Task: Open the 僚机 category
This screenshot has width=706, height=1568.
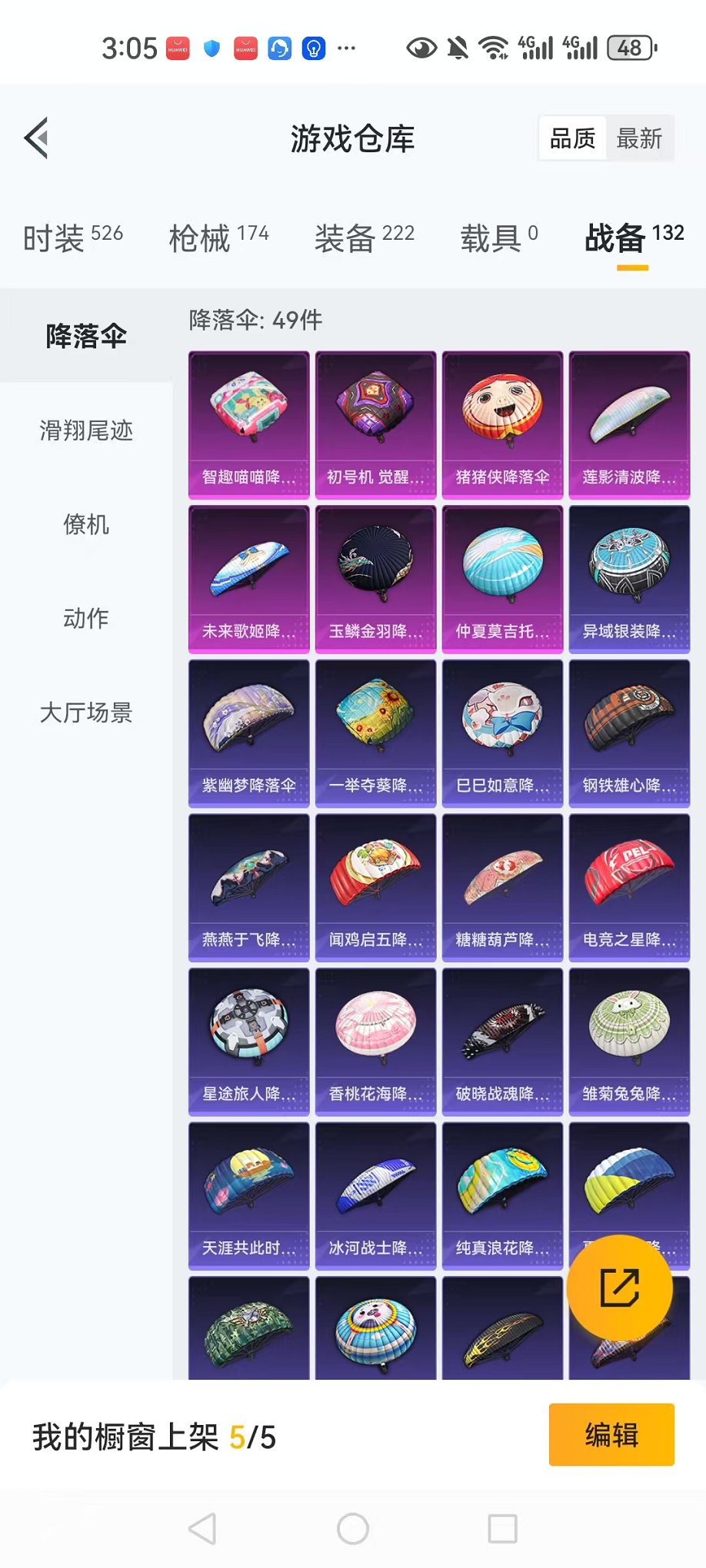Action: point(86,525)
